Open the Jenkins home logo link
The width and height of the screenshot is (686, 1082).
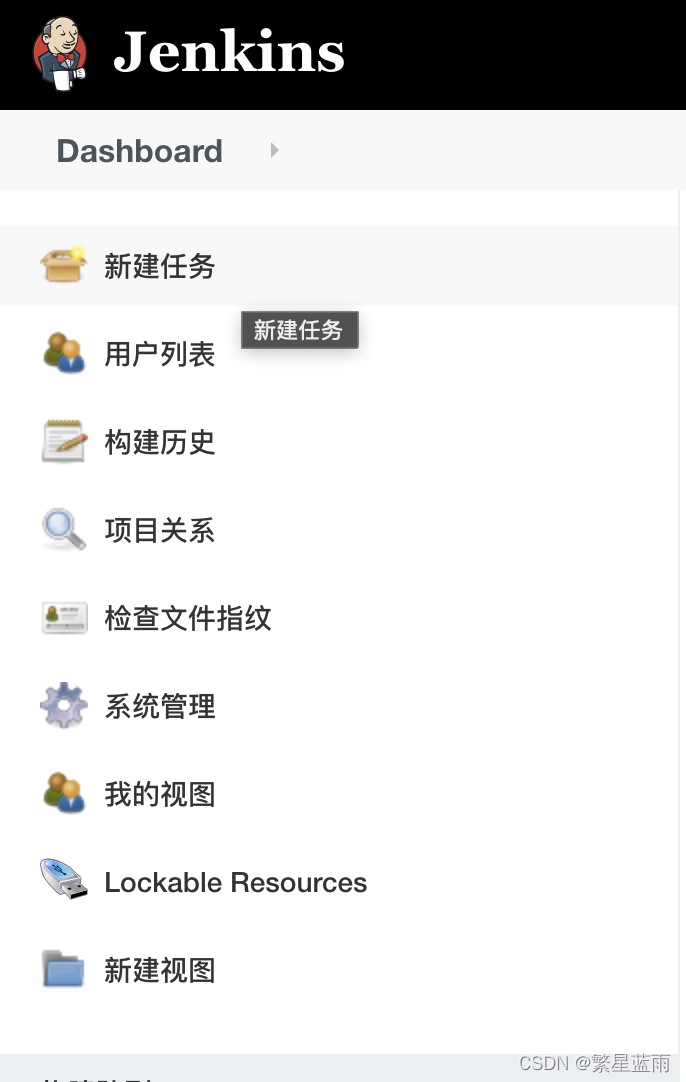tap(190, 52)
